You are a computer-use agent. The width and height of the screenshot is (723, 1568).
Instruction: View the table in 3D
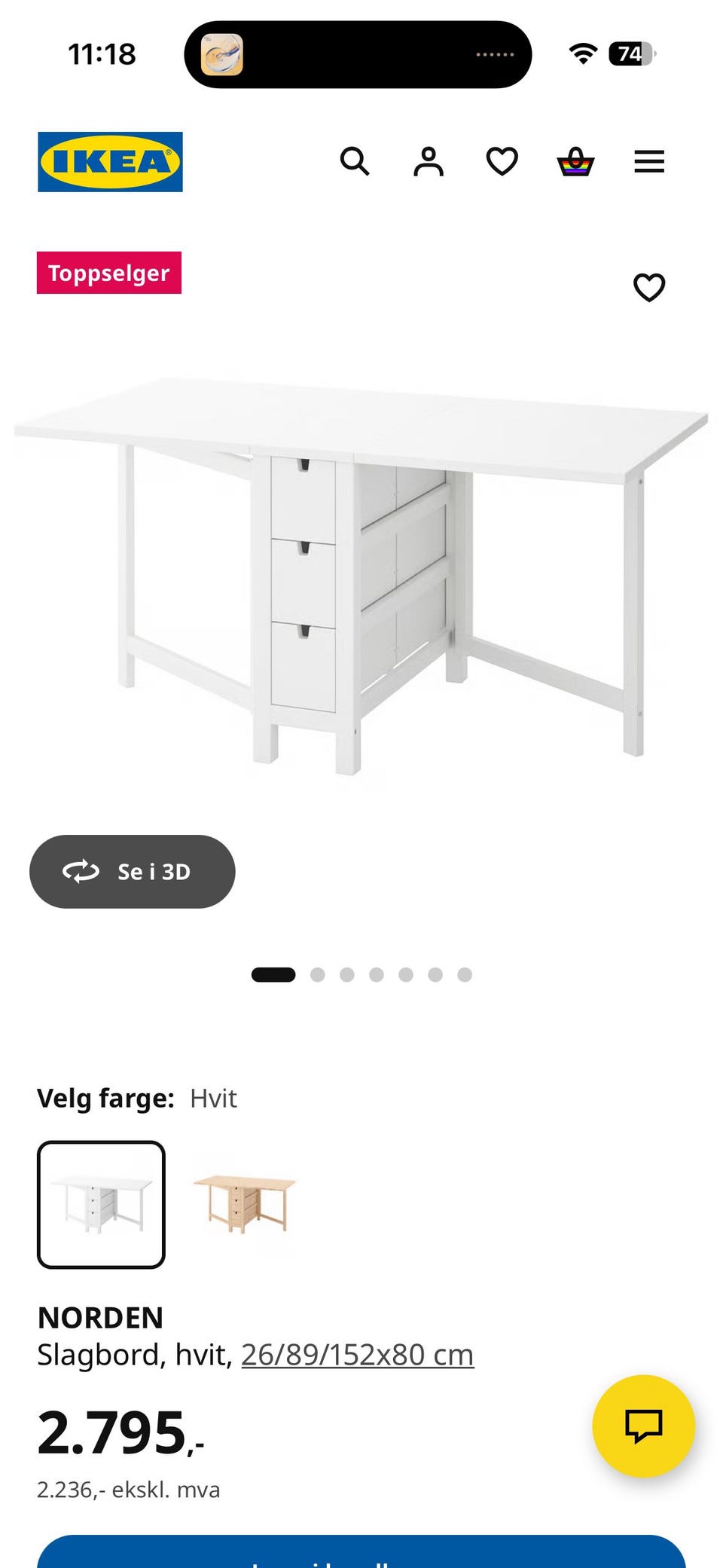coord(133,871)
